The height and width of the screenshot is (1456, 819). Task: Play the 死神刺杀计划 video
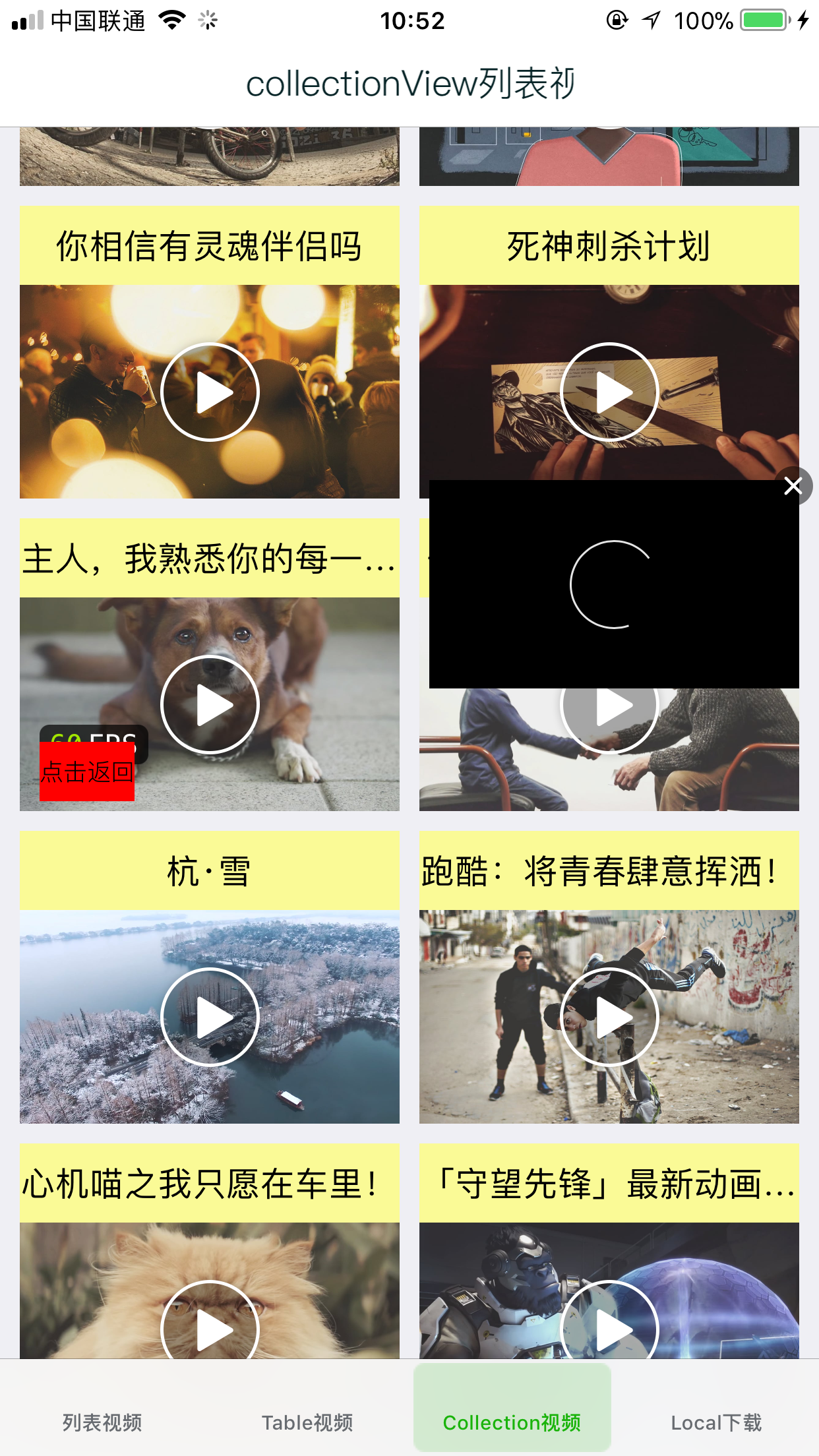[609, 392]
